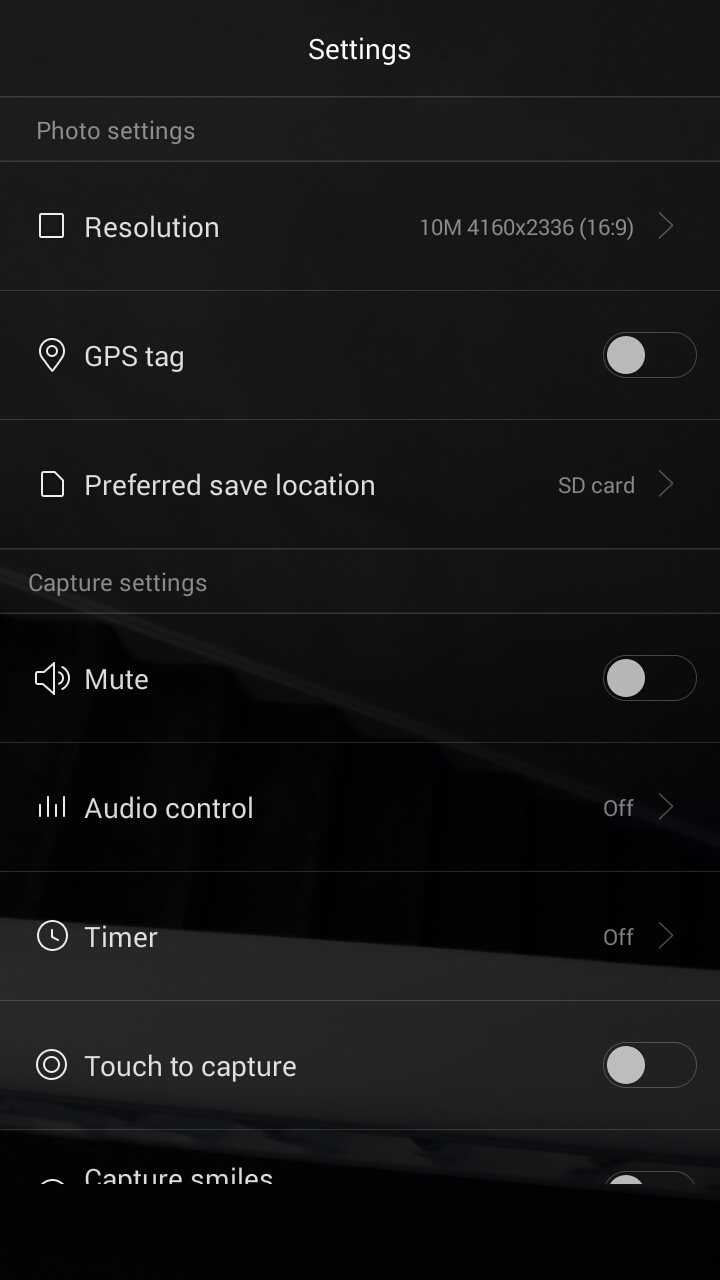Turn on the Mute switch
Viewport: 720px width, 1280px height.
point(649,678)
